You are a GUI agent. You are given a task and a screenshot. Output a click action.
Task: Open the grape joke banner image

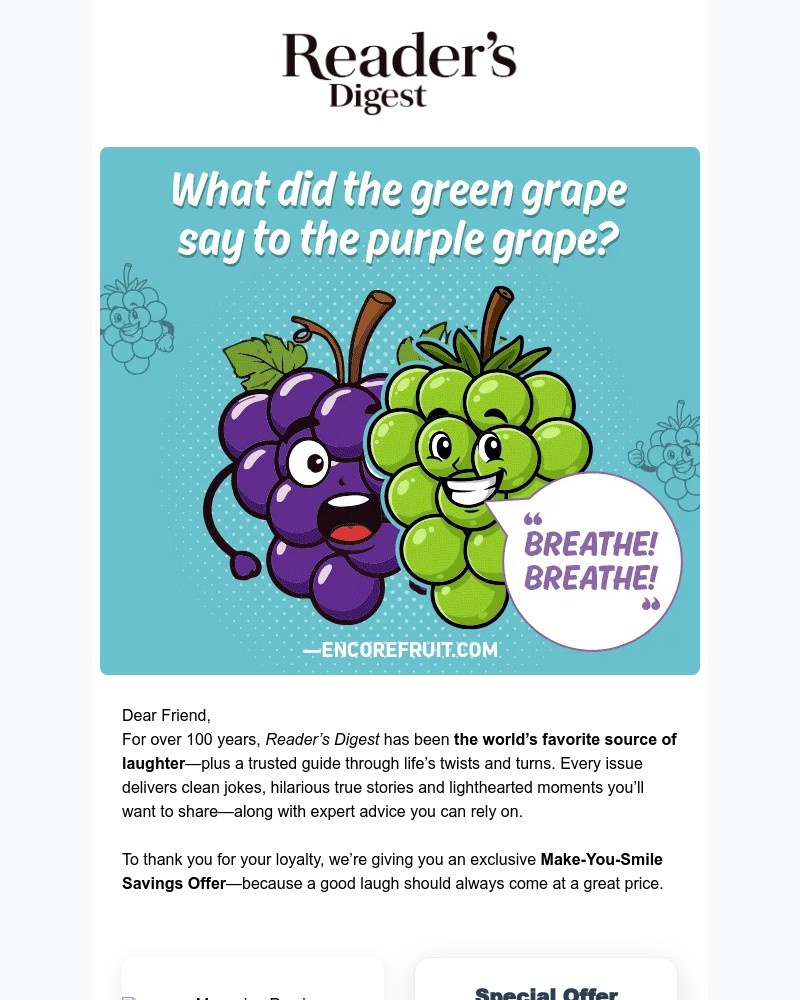(400, 410)
